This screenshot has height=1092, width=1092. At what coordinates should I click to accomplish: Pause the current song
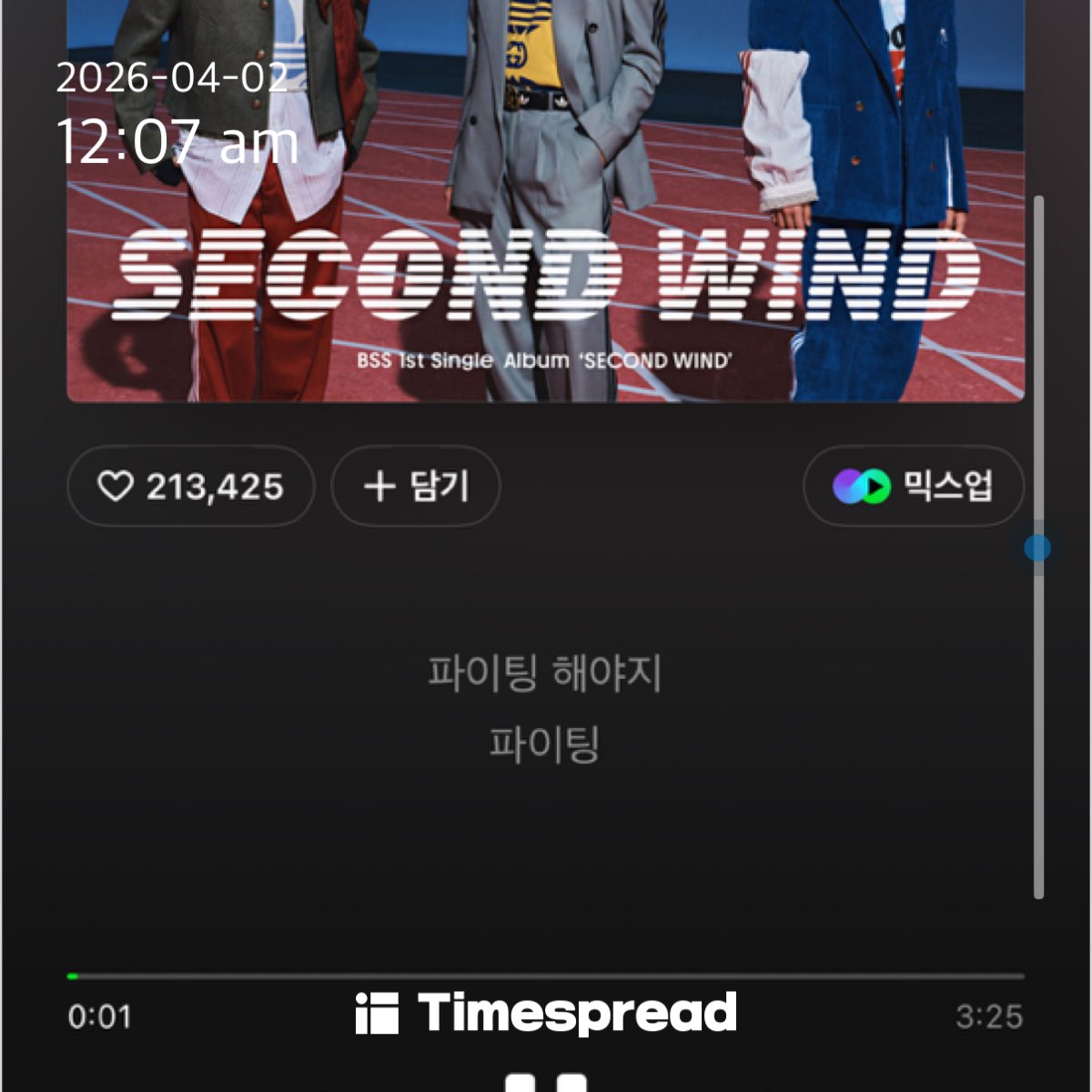546,1082
